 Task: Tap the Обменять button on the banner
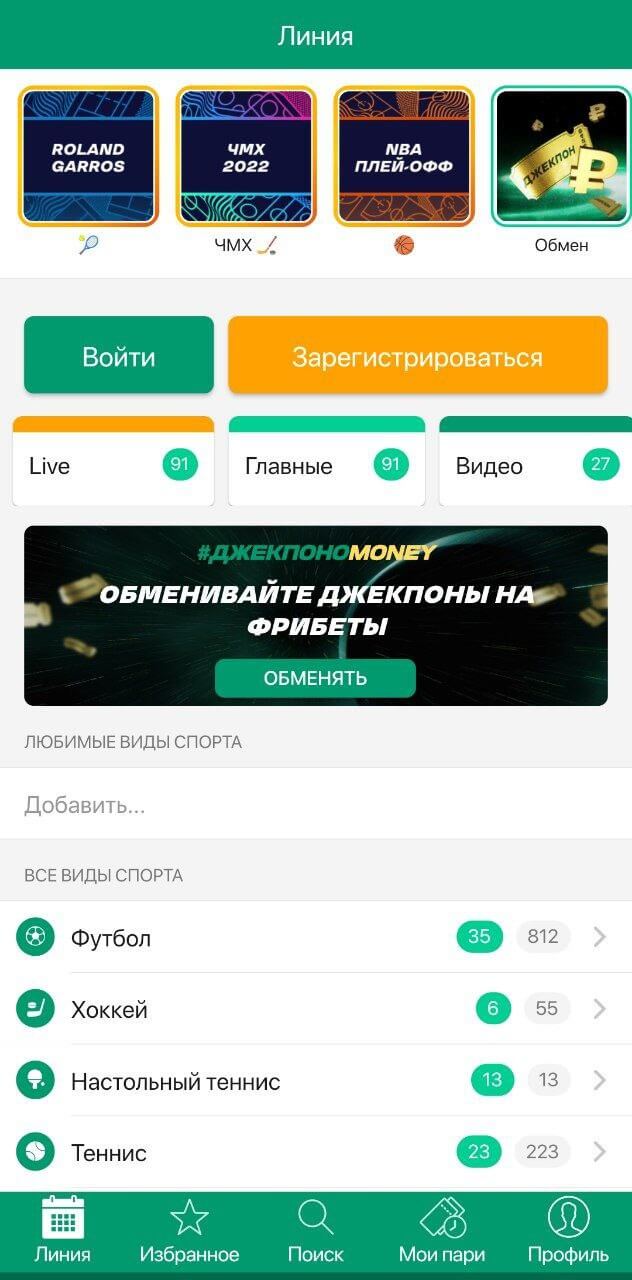click(x=315, y=678)
